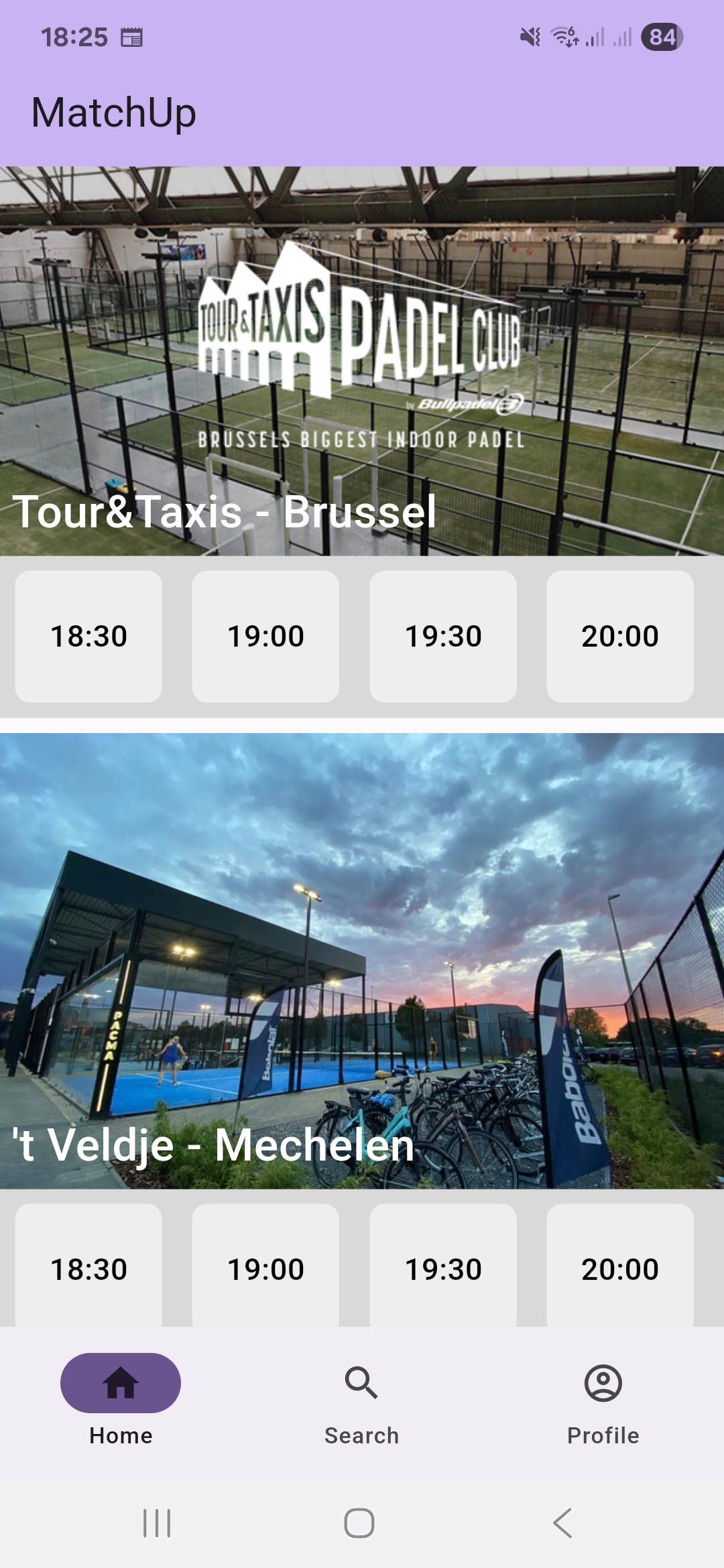Select 18:30 slot at Tour&Taxis - Brussel
This screenshot has height=1568, width=724.
coord(88,636)
